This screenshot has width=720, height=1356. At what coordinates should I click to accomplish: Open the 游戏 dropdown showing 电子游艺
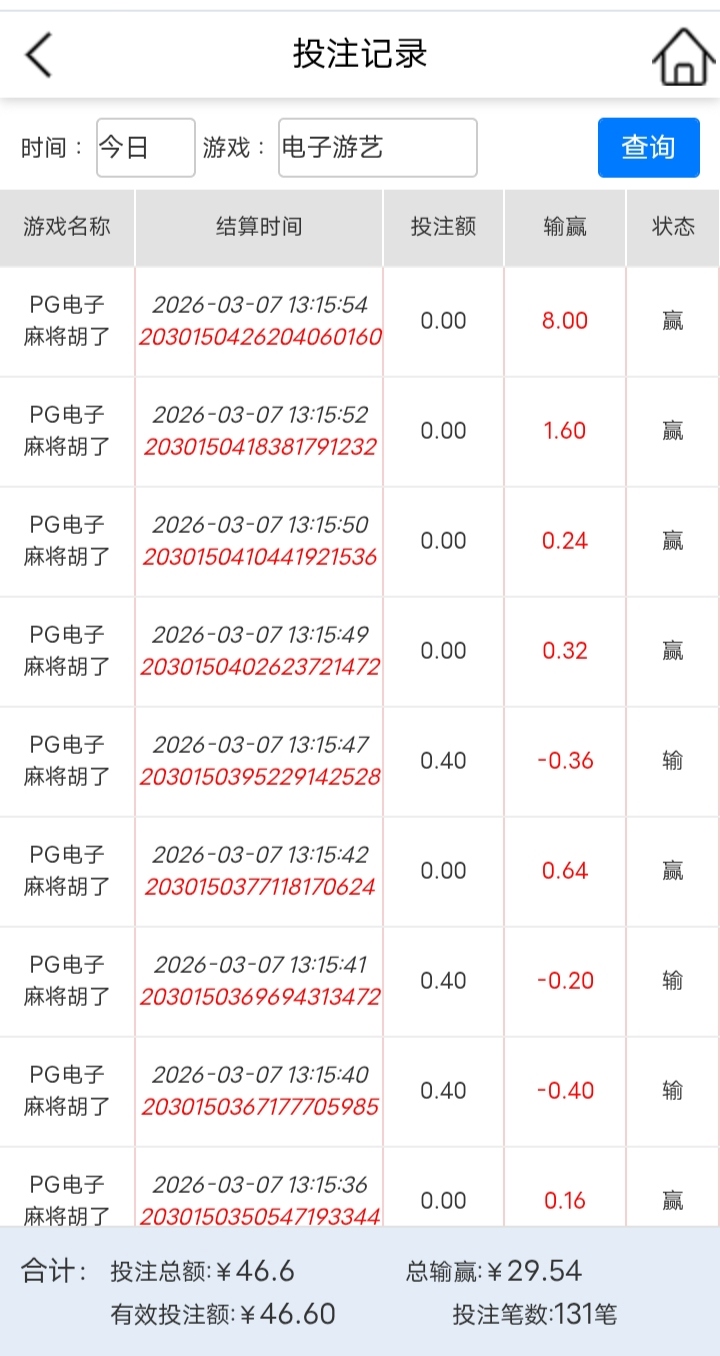click(x=377, y=148)
